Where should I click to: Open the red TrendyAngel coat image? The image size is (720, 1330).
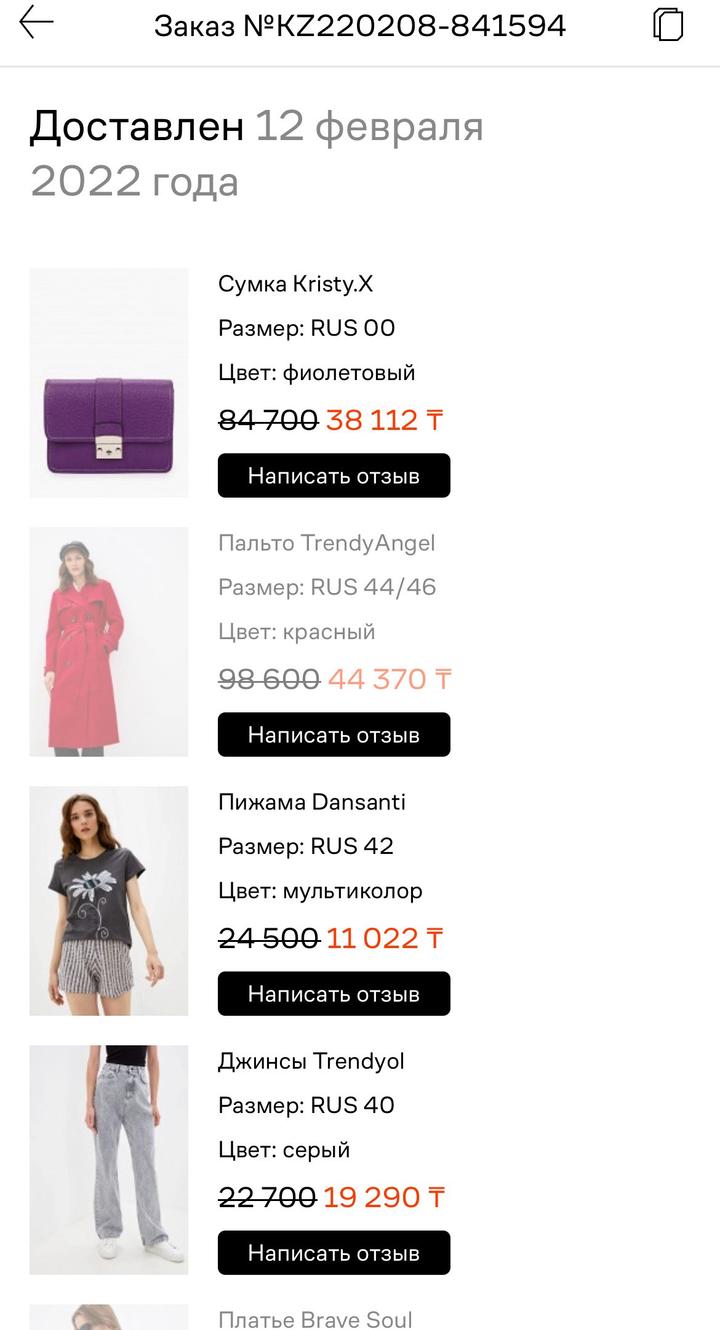[109, 642]
